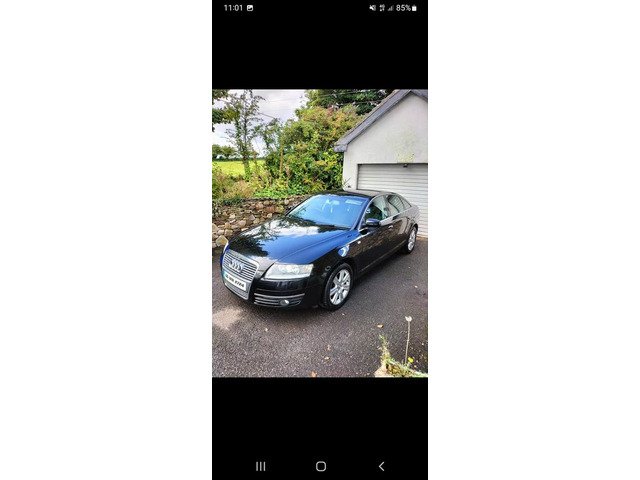The image size is (640, 480).
Task: Tap the home button in navigation bar
Action: point(320,466)
